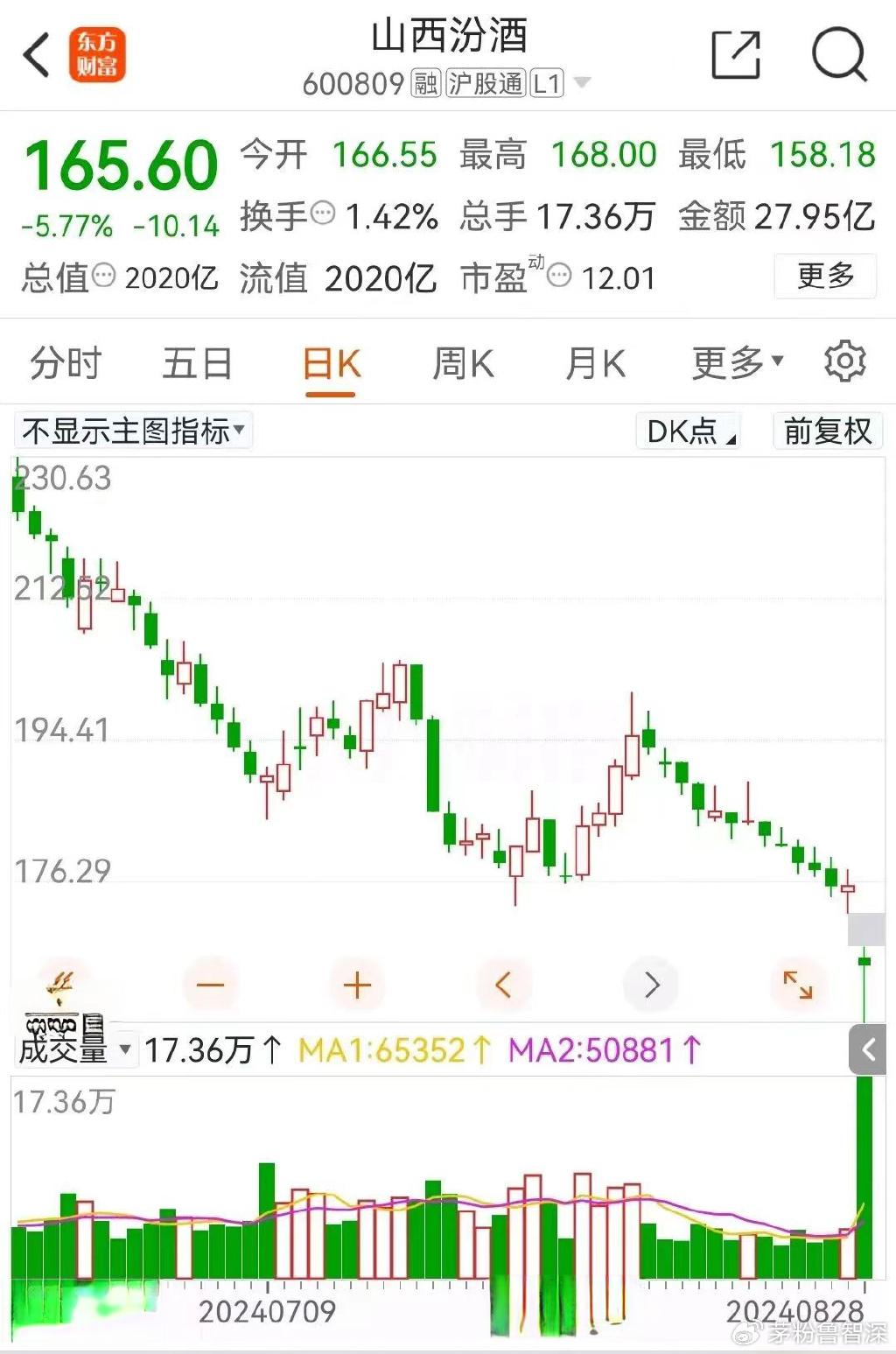Expand the side panel arrow

(868, 1049)
